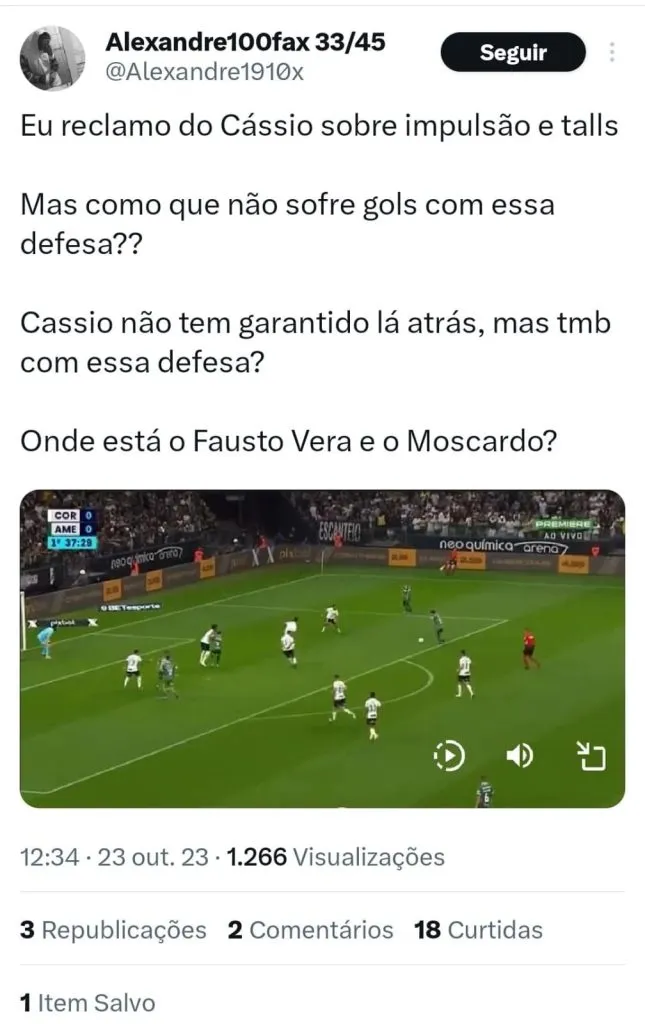Tap the Seguir button
Viewport: 645px width, 1024px height.
click(512, 52)
